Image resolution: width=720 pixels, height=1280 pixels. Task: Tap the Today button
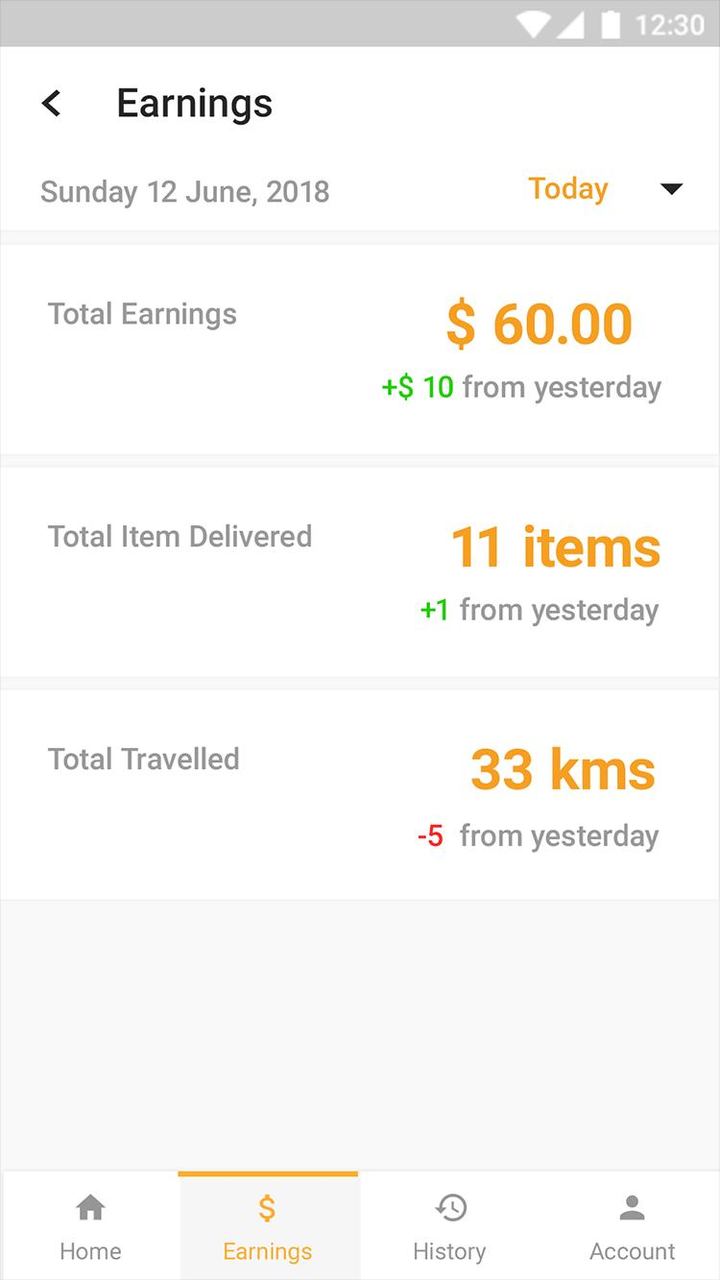[567, 189]
